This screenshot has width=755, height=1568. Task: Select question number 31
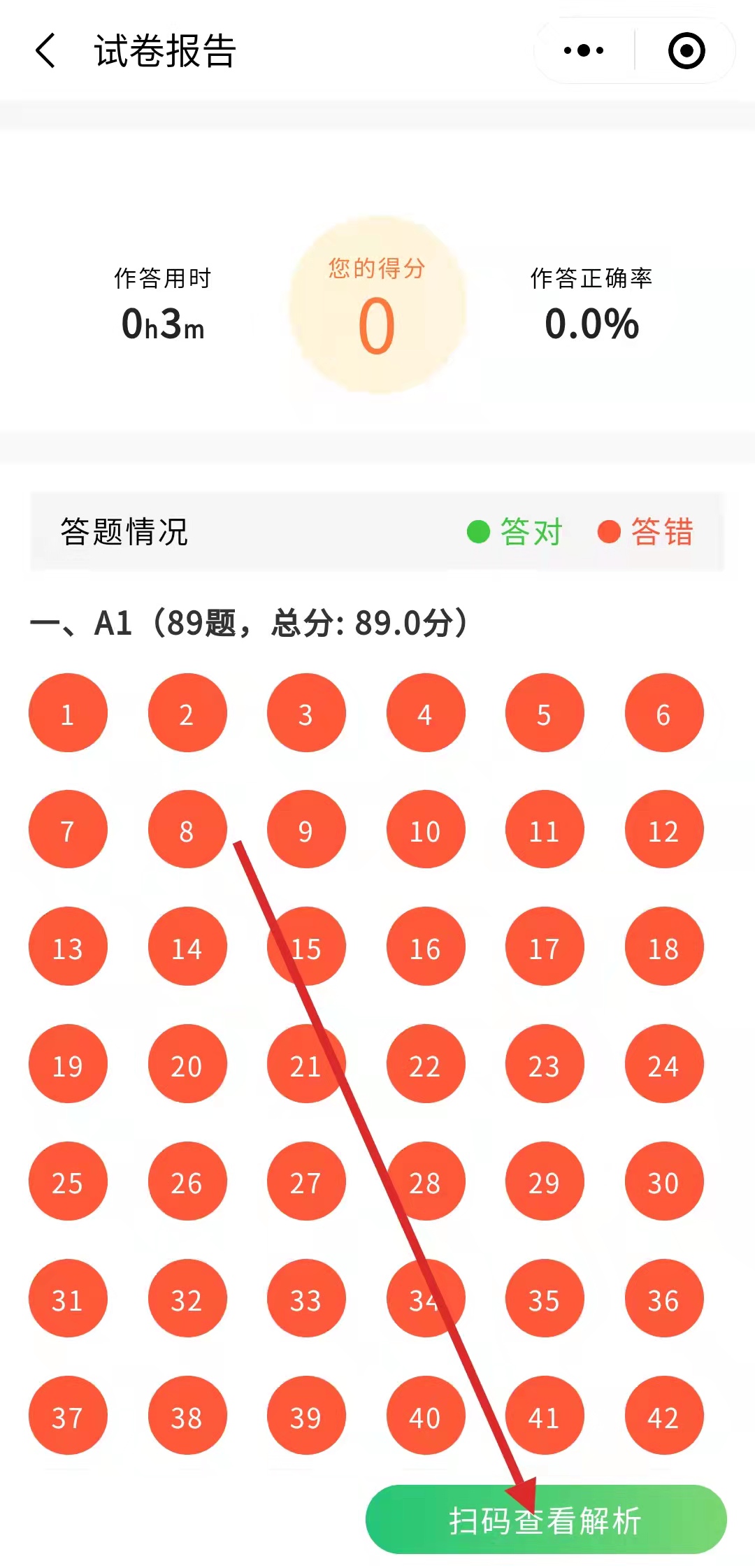tap(68, 1298)
